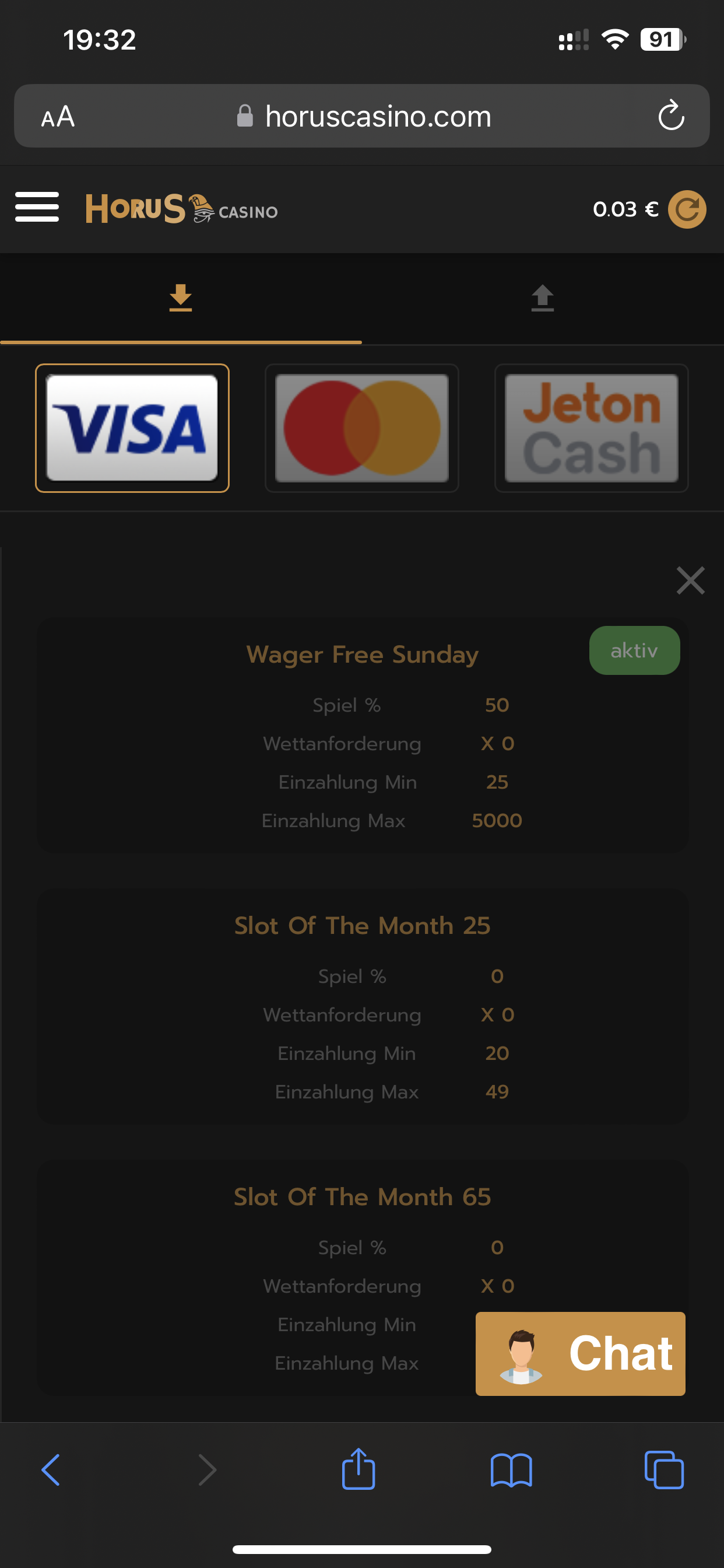Tap the horuscasino.com address bar
Viewport: 724px width, 1568px height.
pos(377,116)
